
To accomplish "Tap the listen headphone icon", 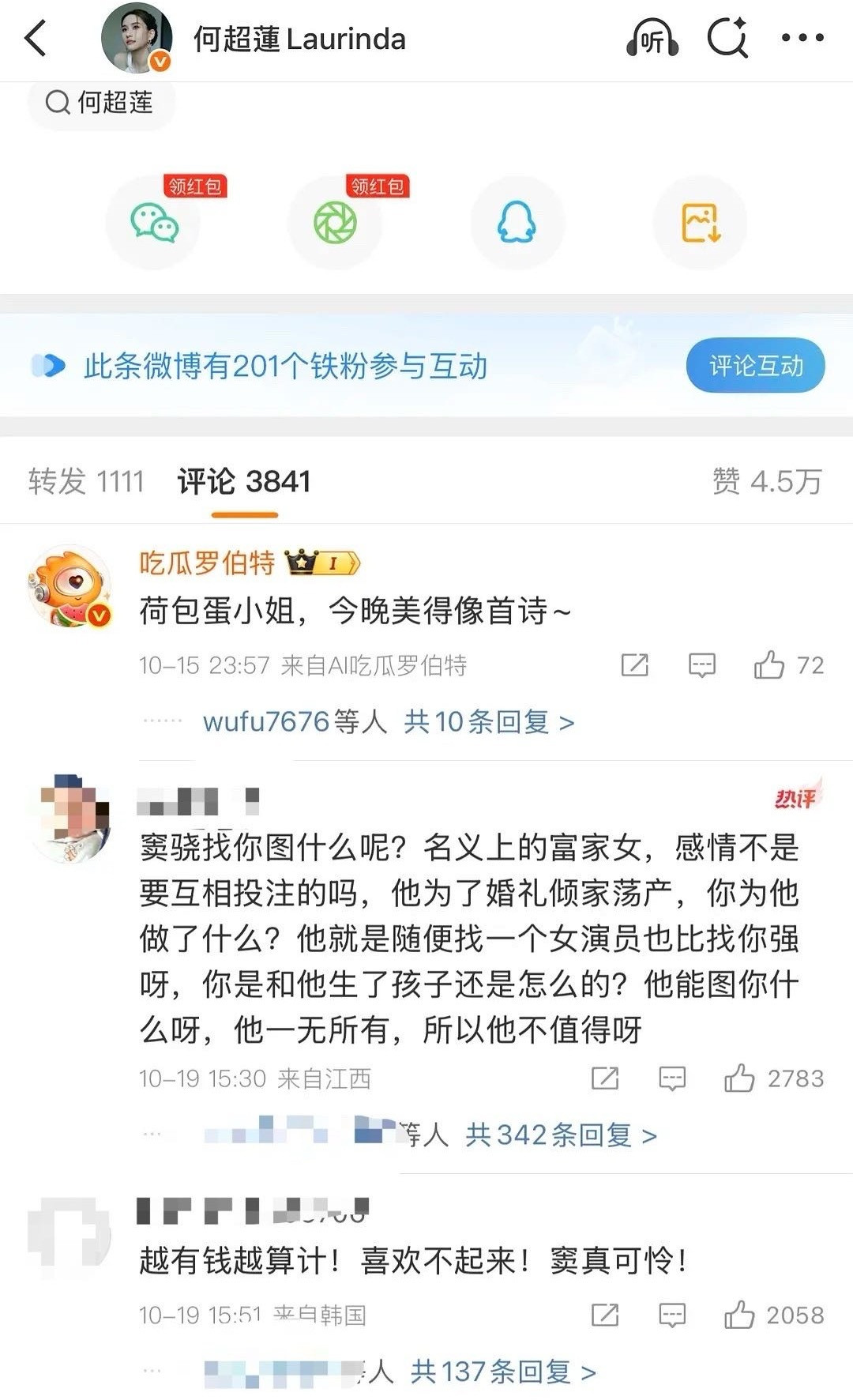I will [652, 38].
